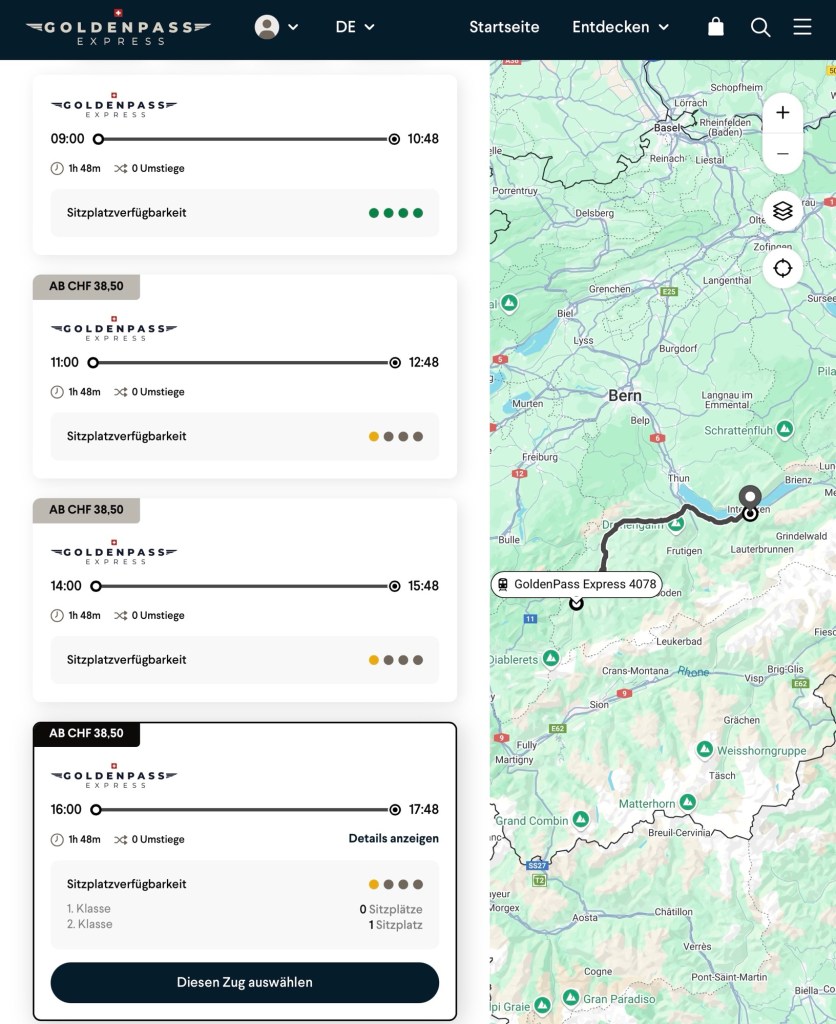This screenshot has width=836, height=1024.
Task: Tap the GoldenPass Express 4078 map label
Action: pos(576,584)
